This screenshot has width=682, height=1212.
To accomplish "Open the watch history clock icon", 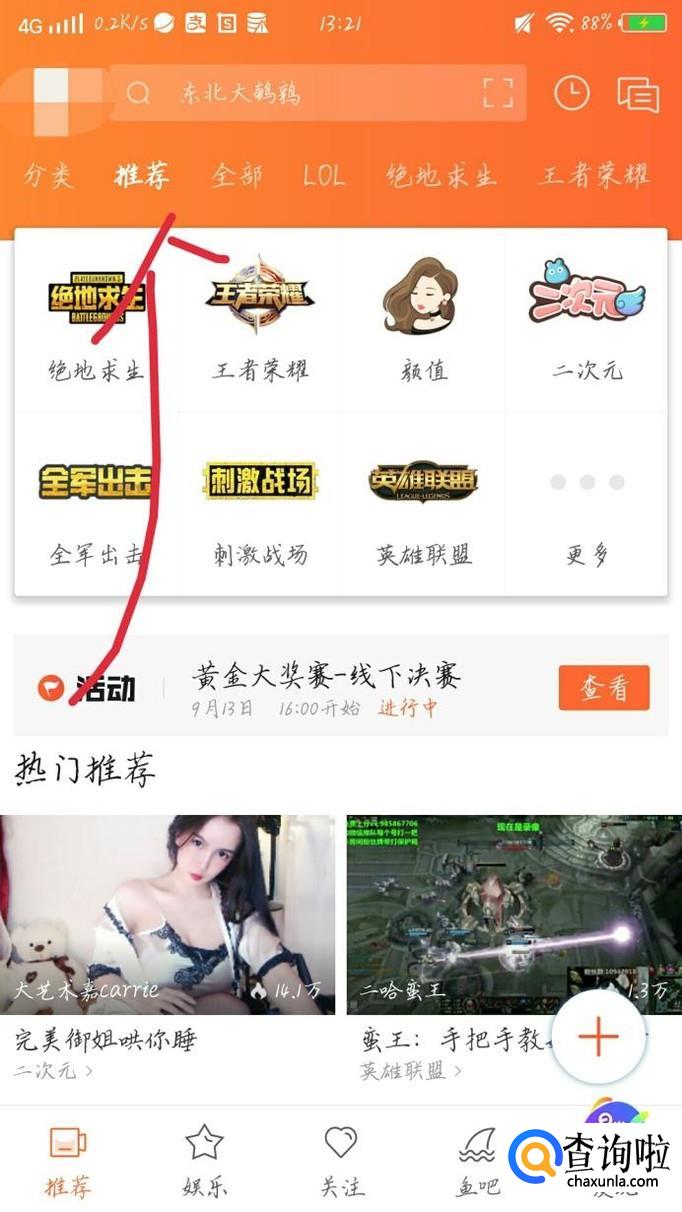I will [572, 94].
